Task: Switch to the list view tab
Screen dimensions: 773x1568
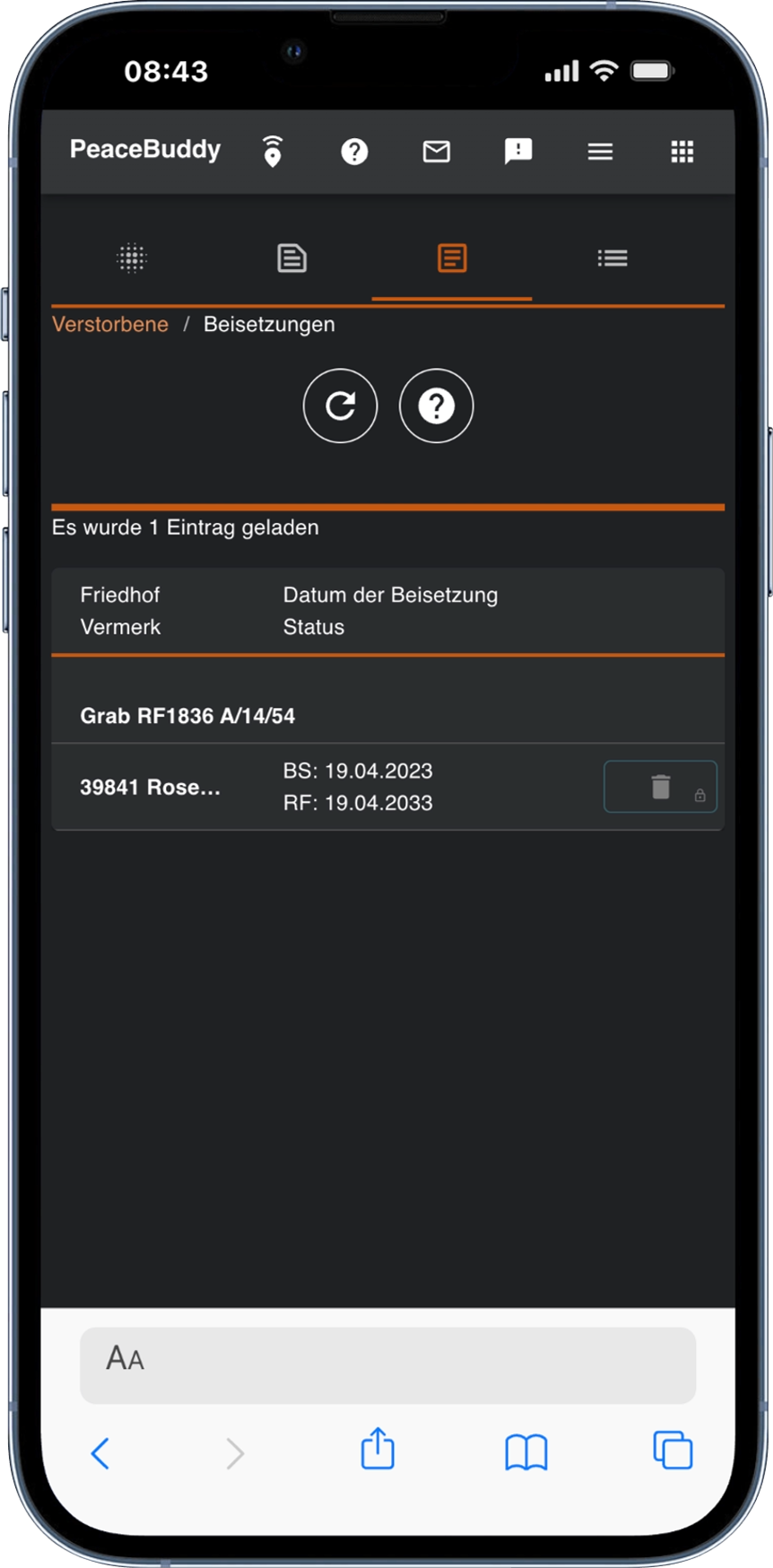Action: (612, 258)
